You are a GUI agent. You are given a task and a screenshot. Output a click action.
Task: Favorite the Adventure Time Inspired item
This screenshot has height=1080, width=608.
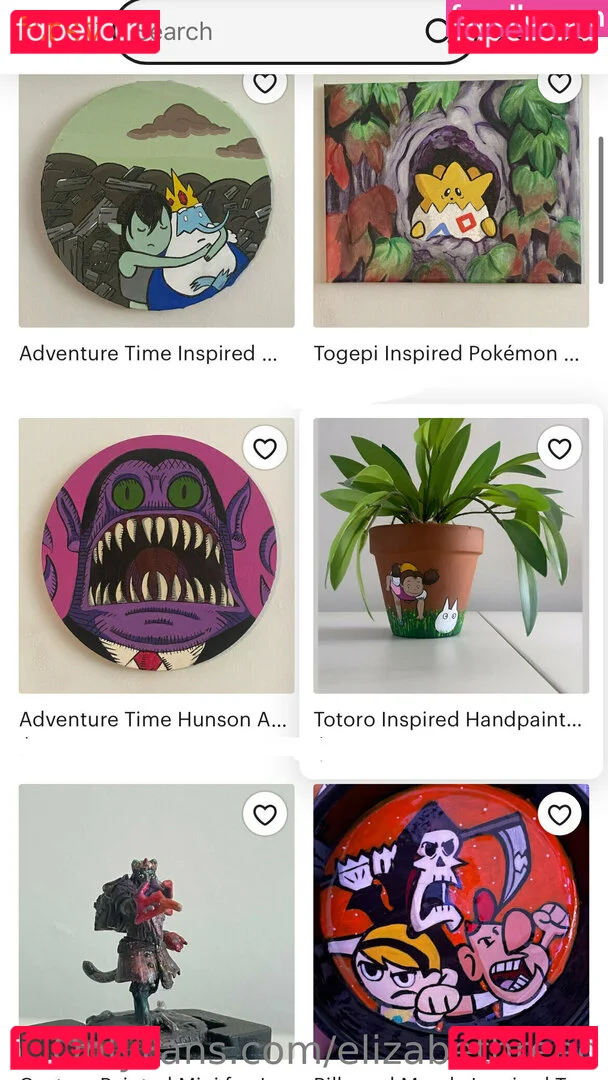tap(264, 84)
